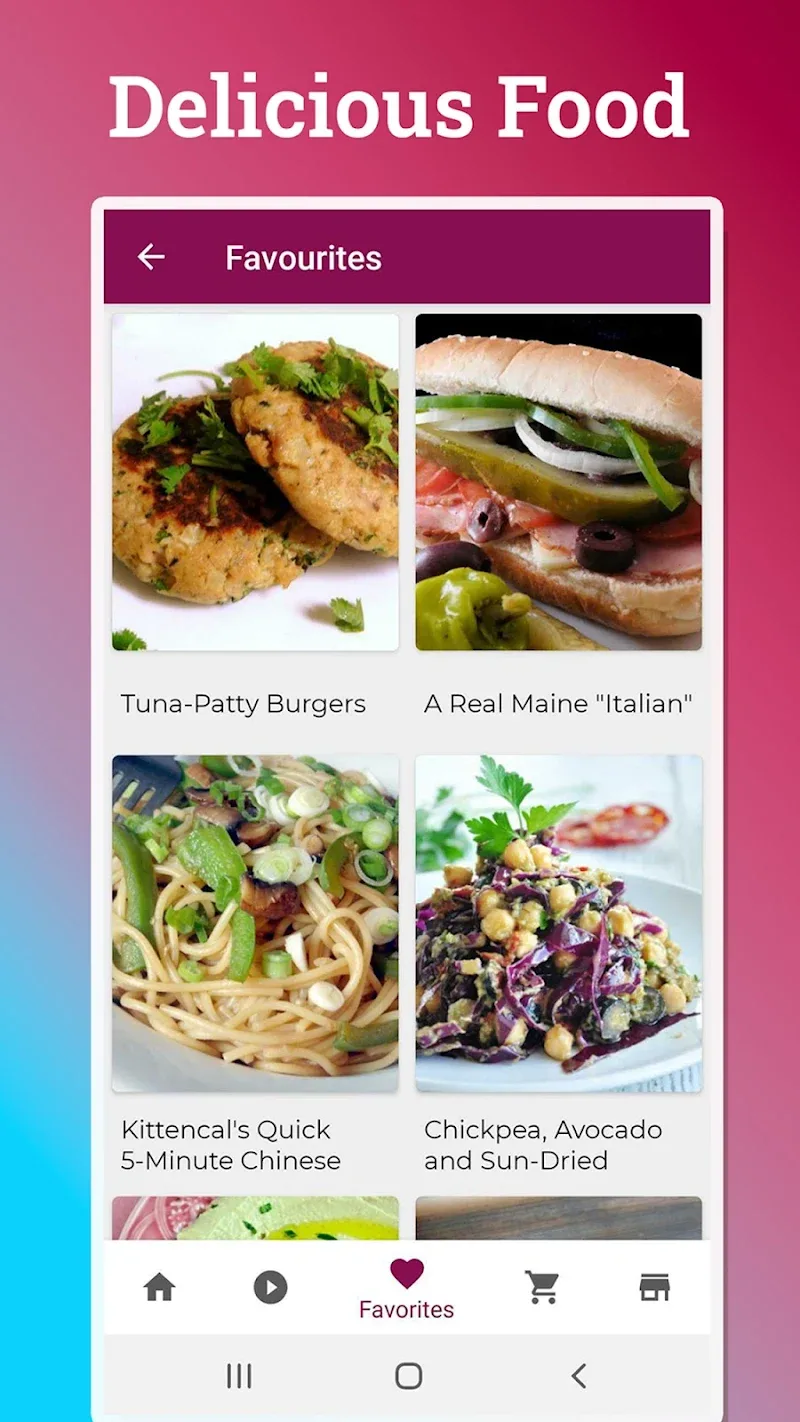Image resolution: width=800 pixels, height=1422 pixels.
Task: Select the Favorites tab label text
Action: pyautogui.click(x=405, y=1308)
